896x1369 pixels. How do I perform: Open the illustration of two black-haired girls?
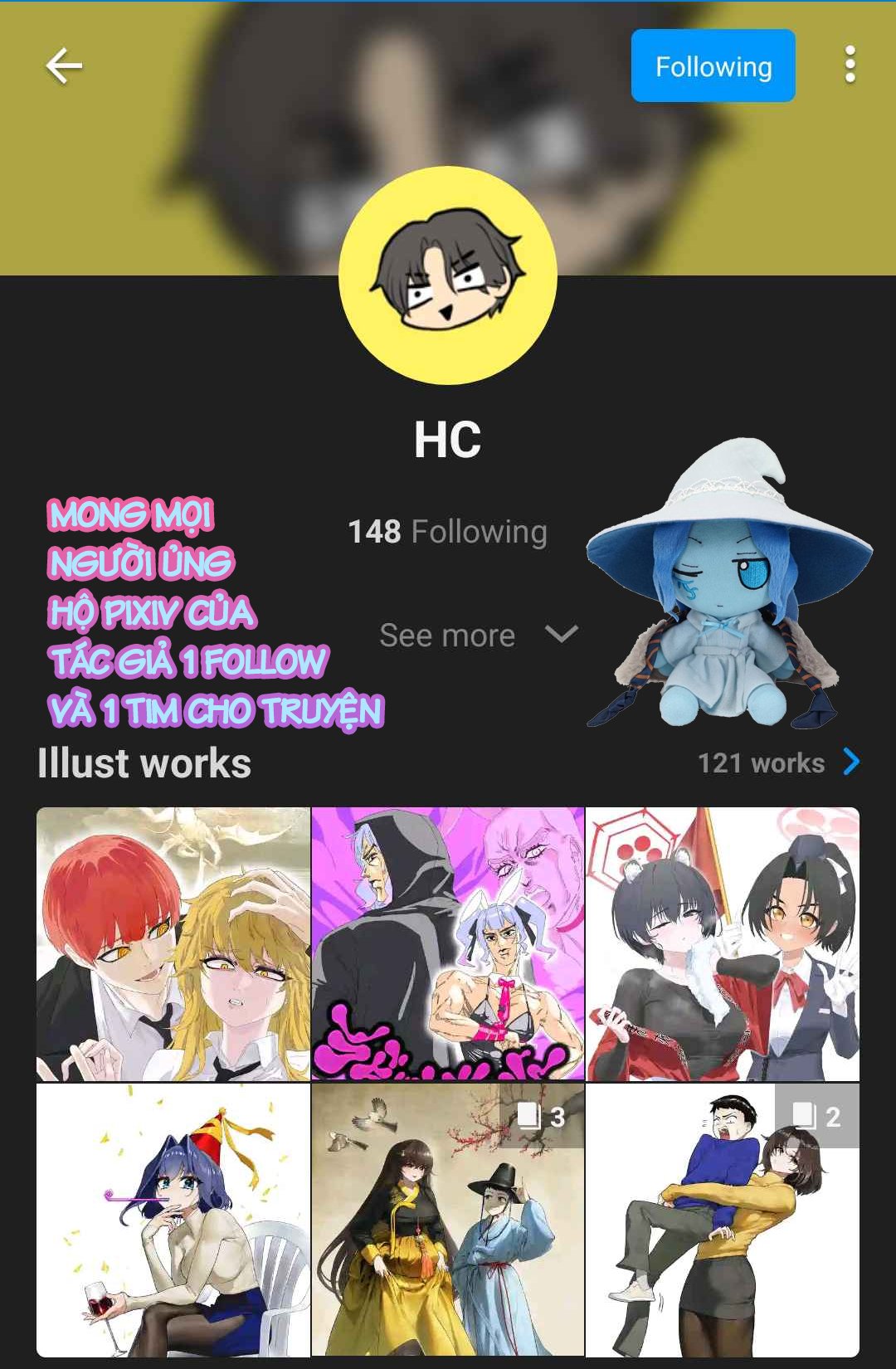tap(723, 944)
